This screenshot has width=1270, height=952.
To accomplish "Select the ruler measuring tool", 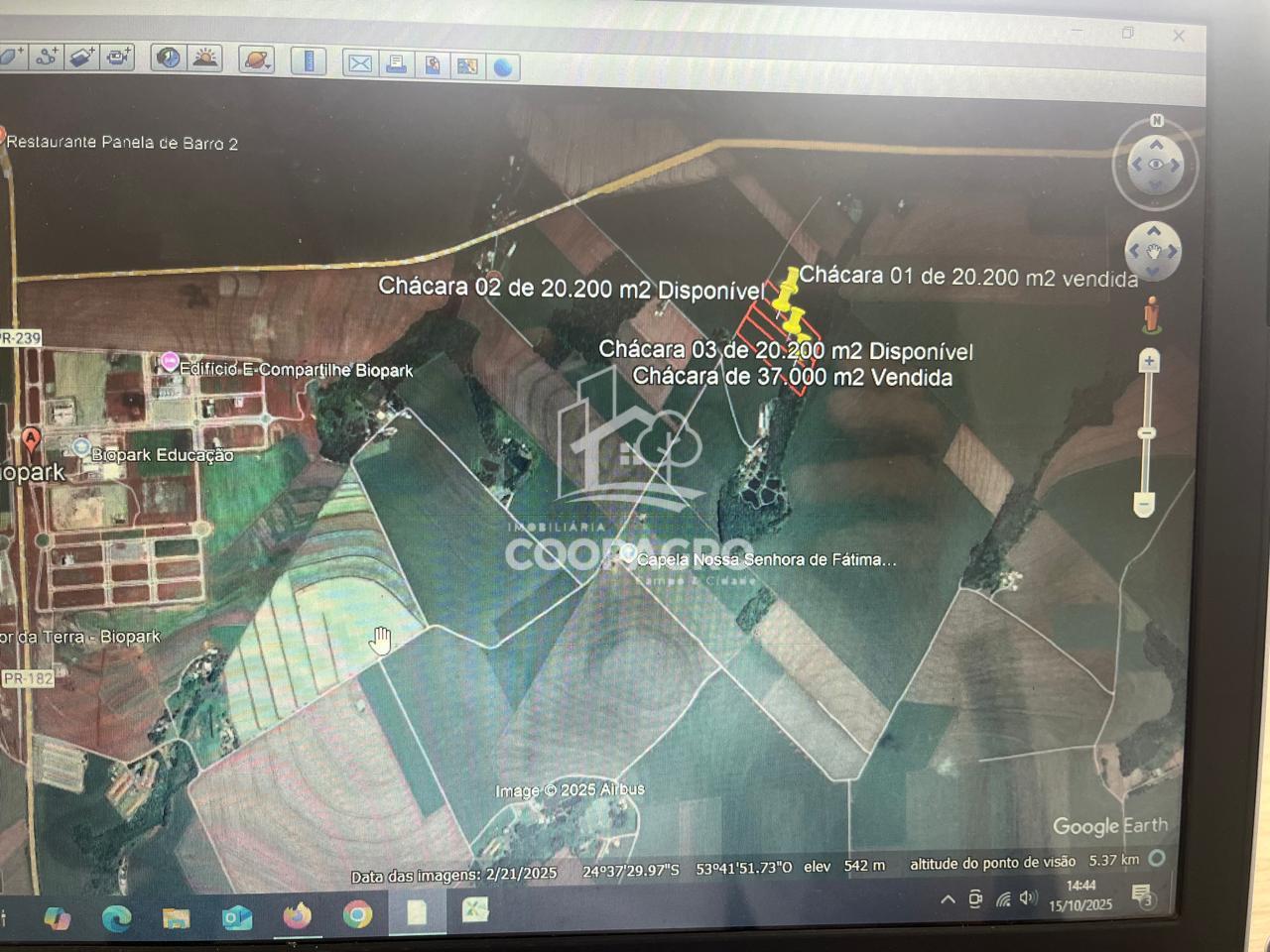I will pyautogui.click(x=309, y=61).
